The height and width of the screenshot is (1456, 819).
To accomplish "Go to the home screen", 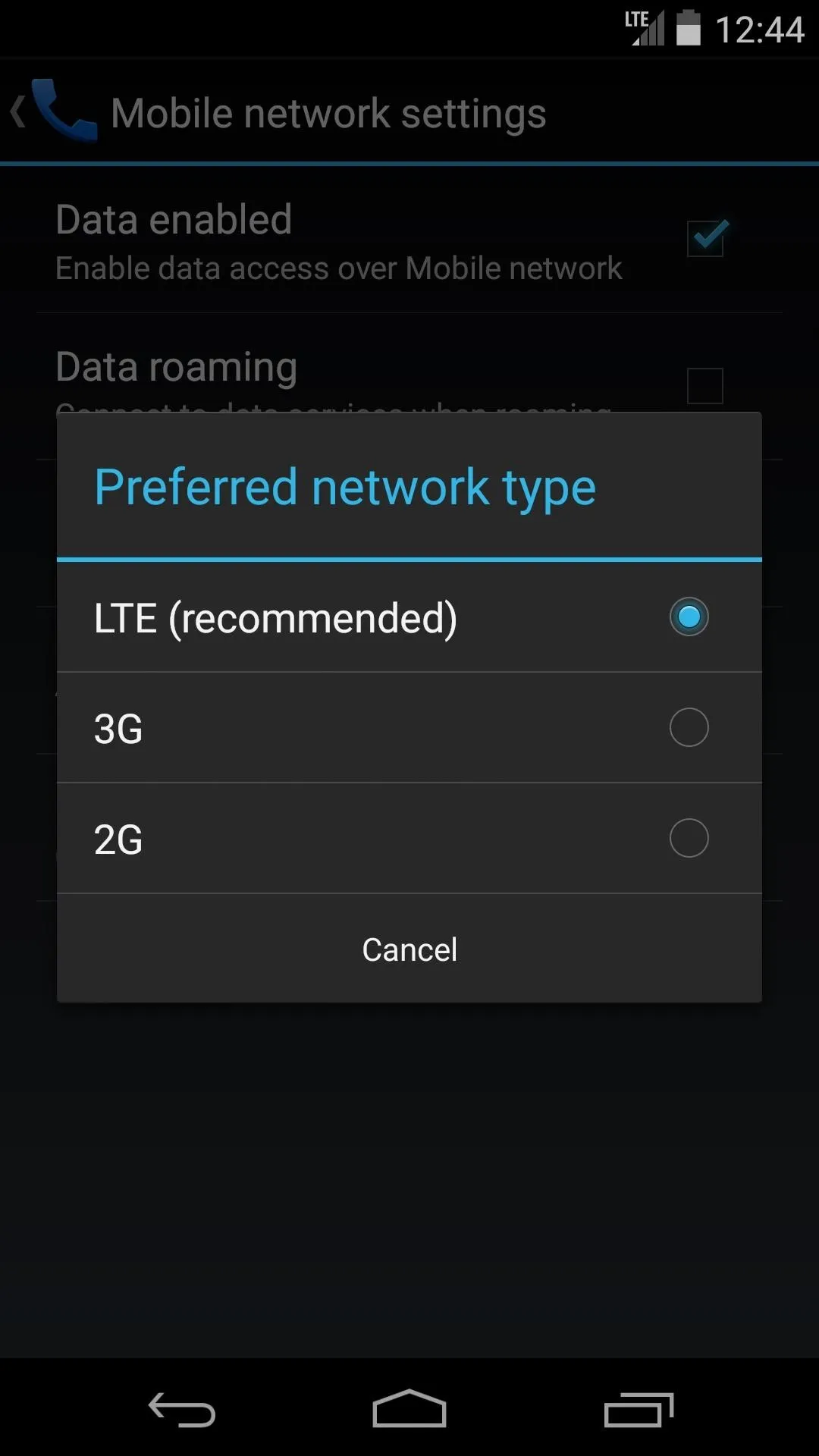I will (x=409, y=1409).
